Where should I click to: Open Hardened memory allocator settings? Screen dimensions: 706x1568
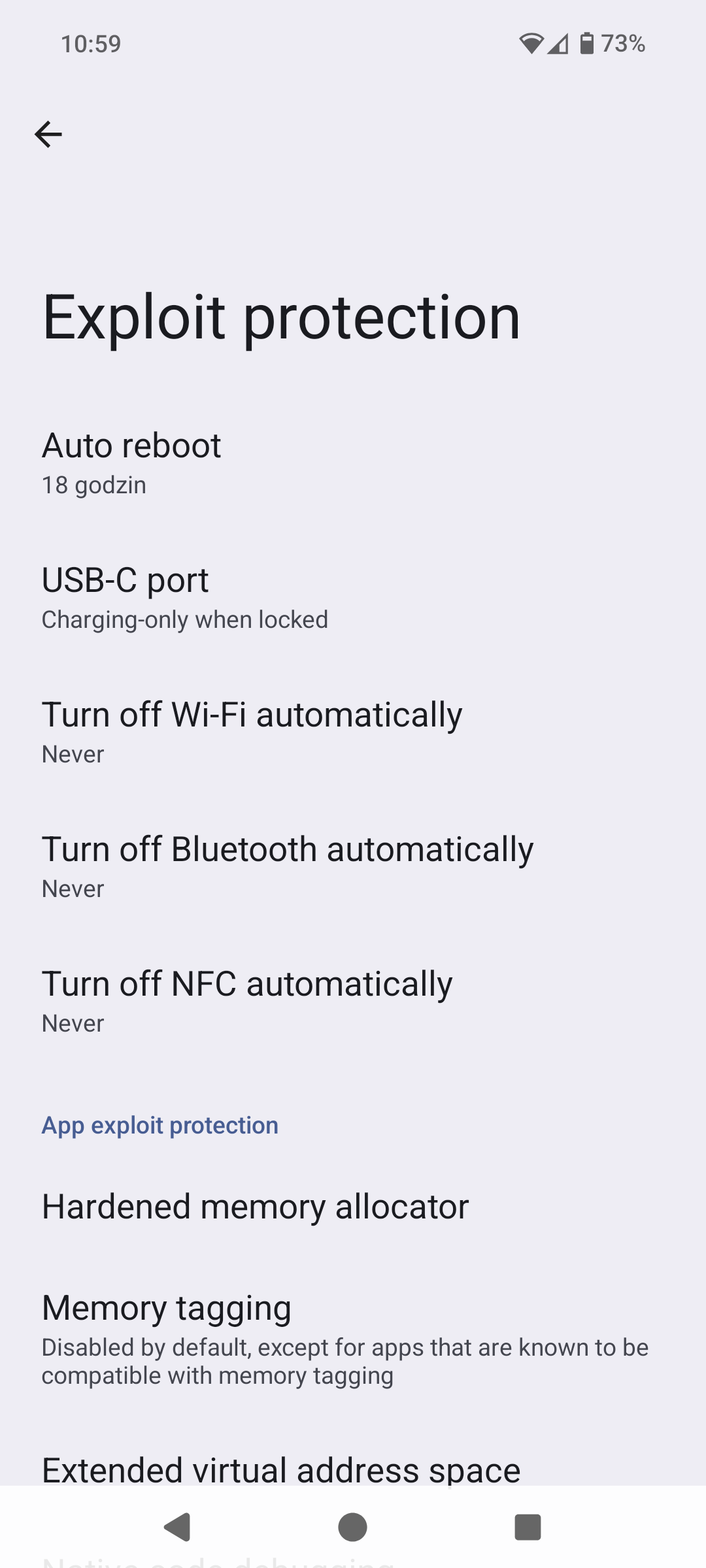[353, 1207]
